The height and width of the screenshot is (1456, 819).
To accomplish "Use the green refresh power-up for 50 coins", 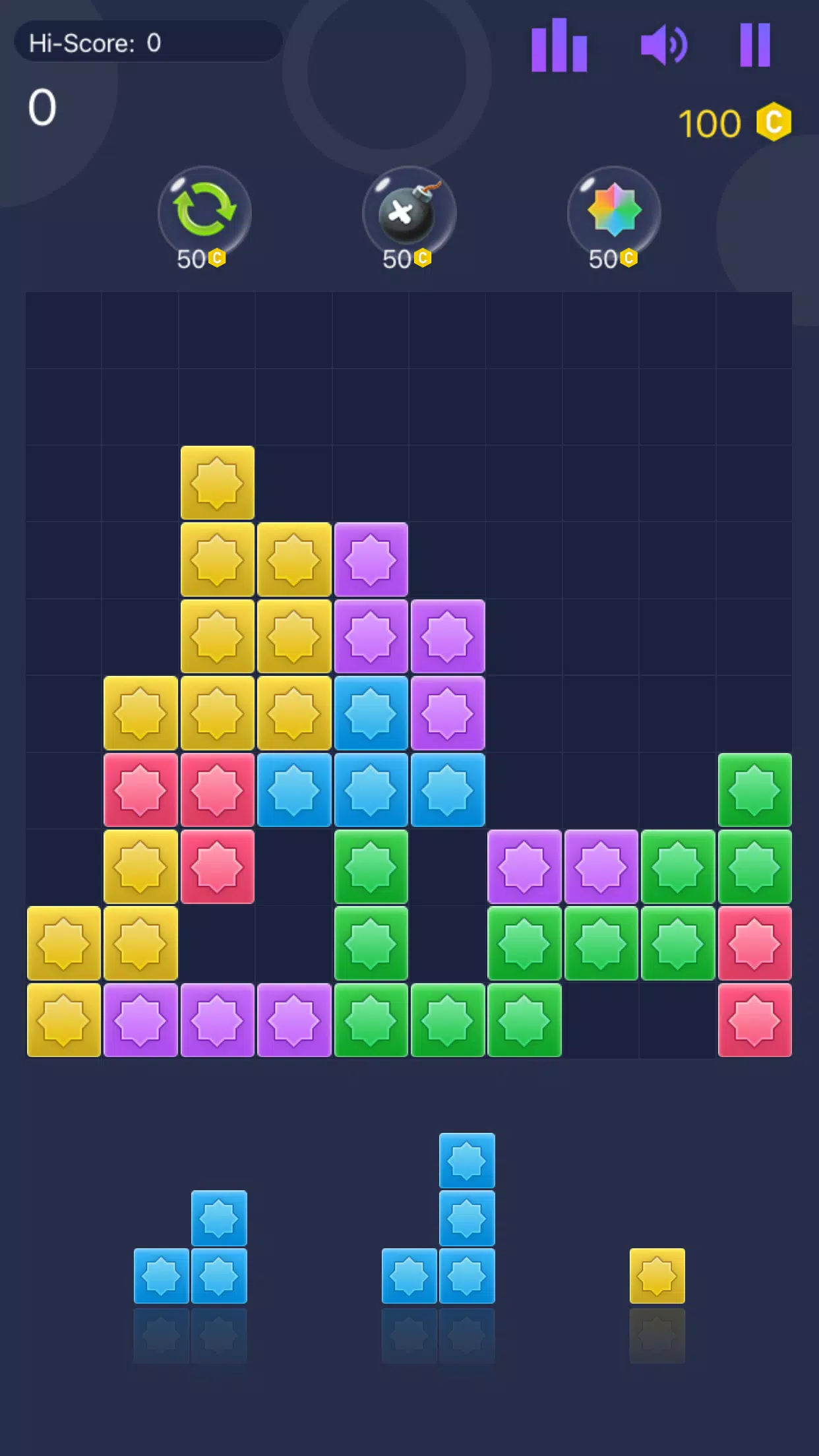I will [x=204, y=212].
